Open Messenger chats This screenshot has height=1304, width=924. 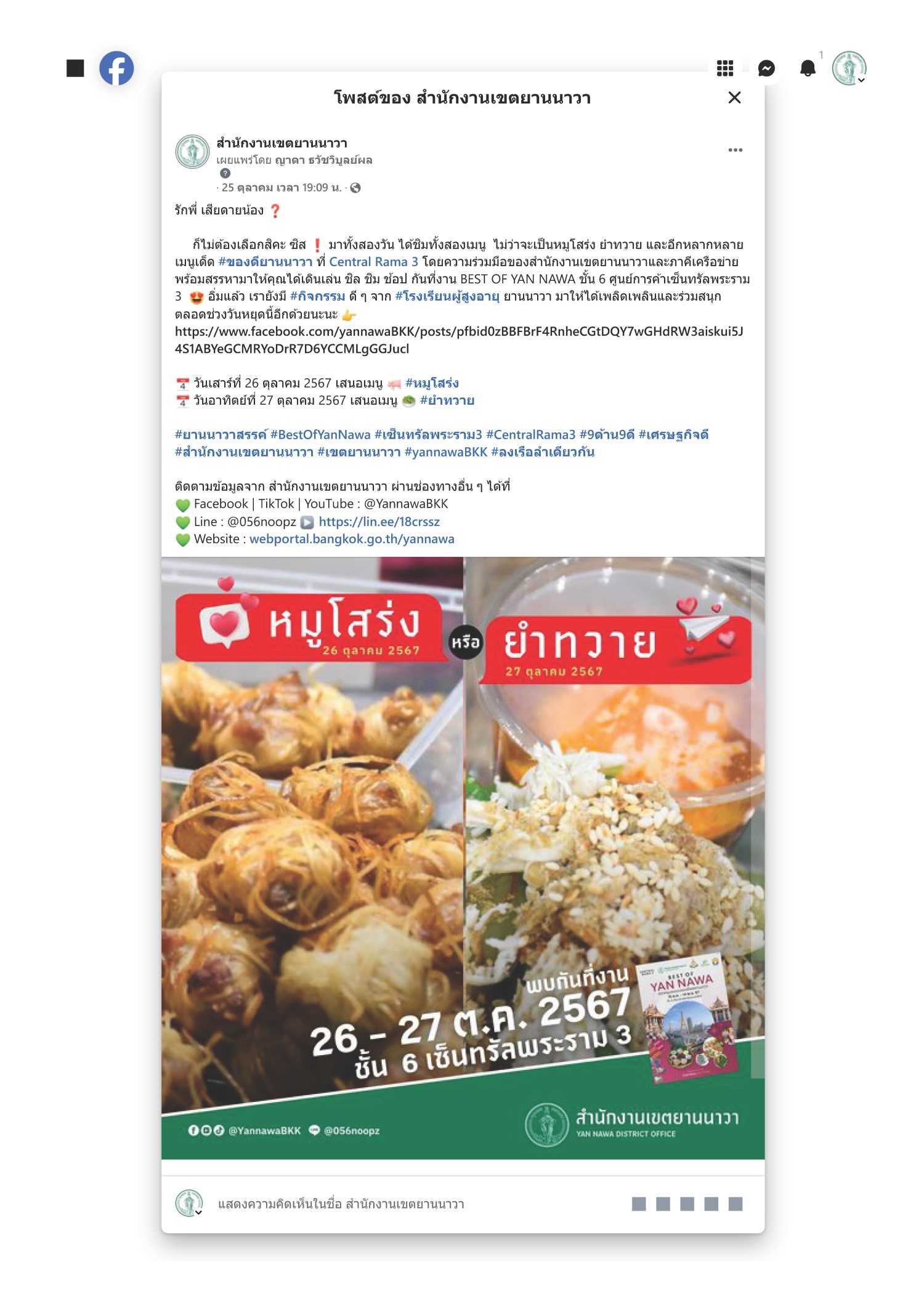pos(766,68)
